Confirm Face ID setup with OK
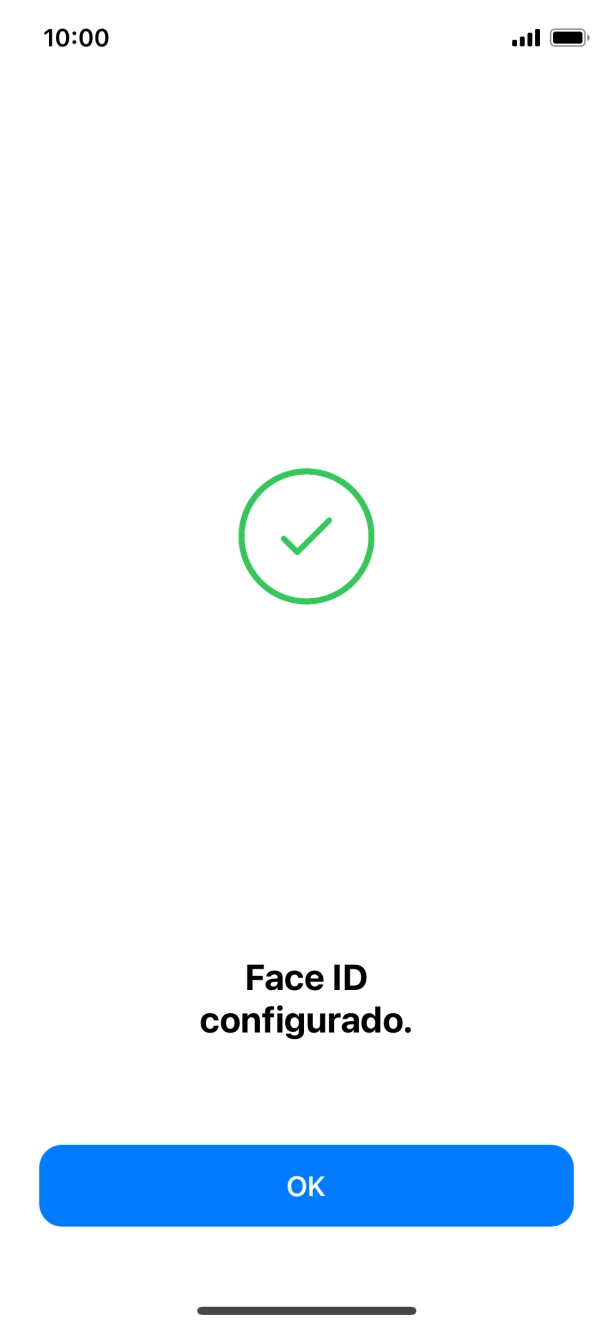Screen dimensions: 613x1328 [x=306, y=1186]
